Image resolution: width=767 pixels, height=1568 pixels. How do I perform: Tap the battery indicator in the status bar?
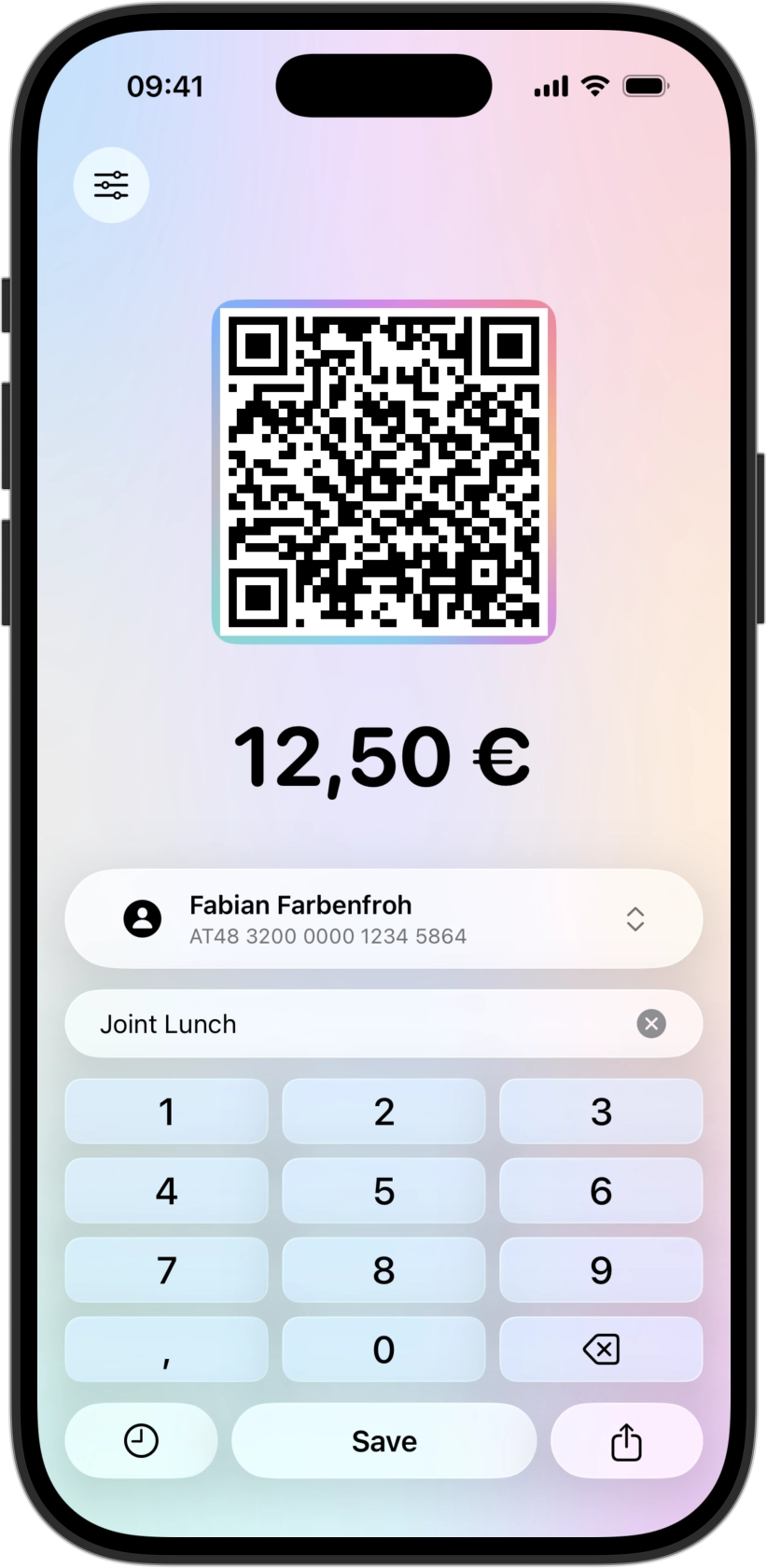pyautogui.click(x=643, y=86)
